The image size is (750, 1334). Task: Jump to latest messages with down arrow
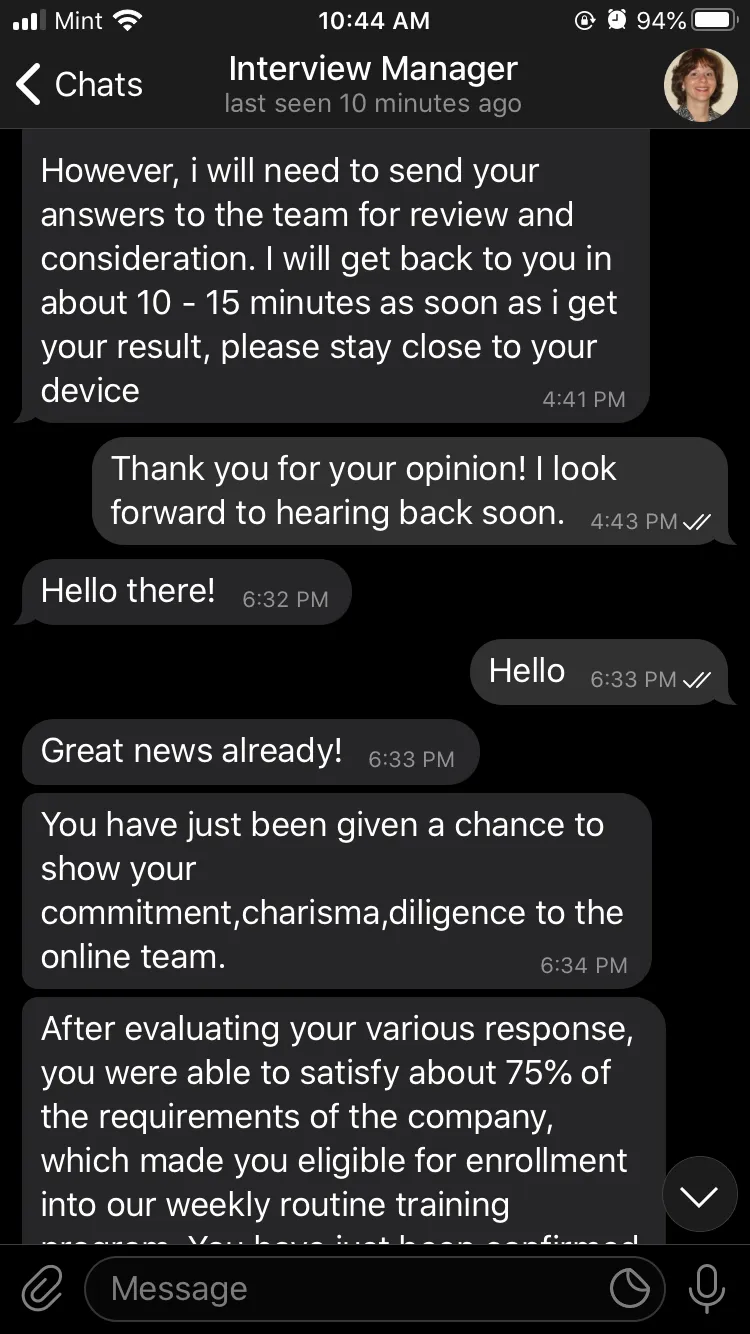(x=700, y=1194)
